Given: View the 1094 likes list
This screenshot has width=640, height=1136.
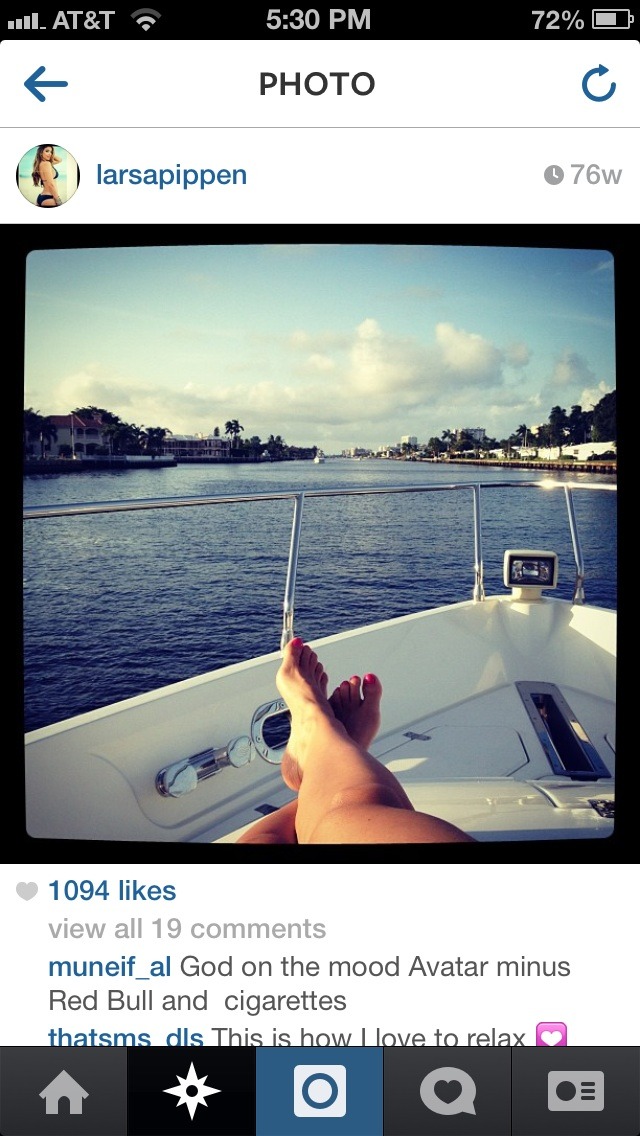Looking at the screenshot, I should pyautogui.click(x=112, y=891).
